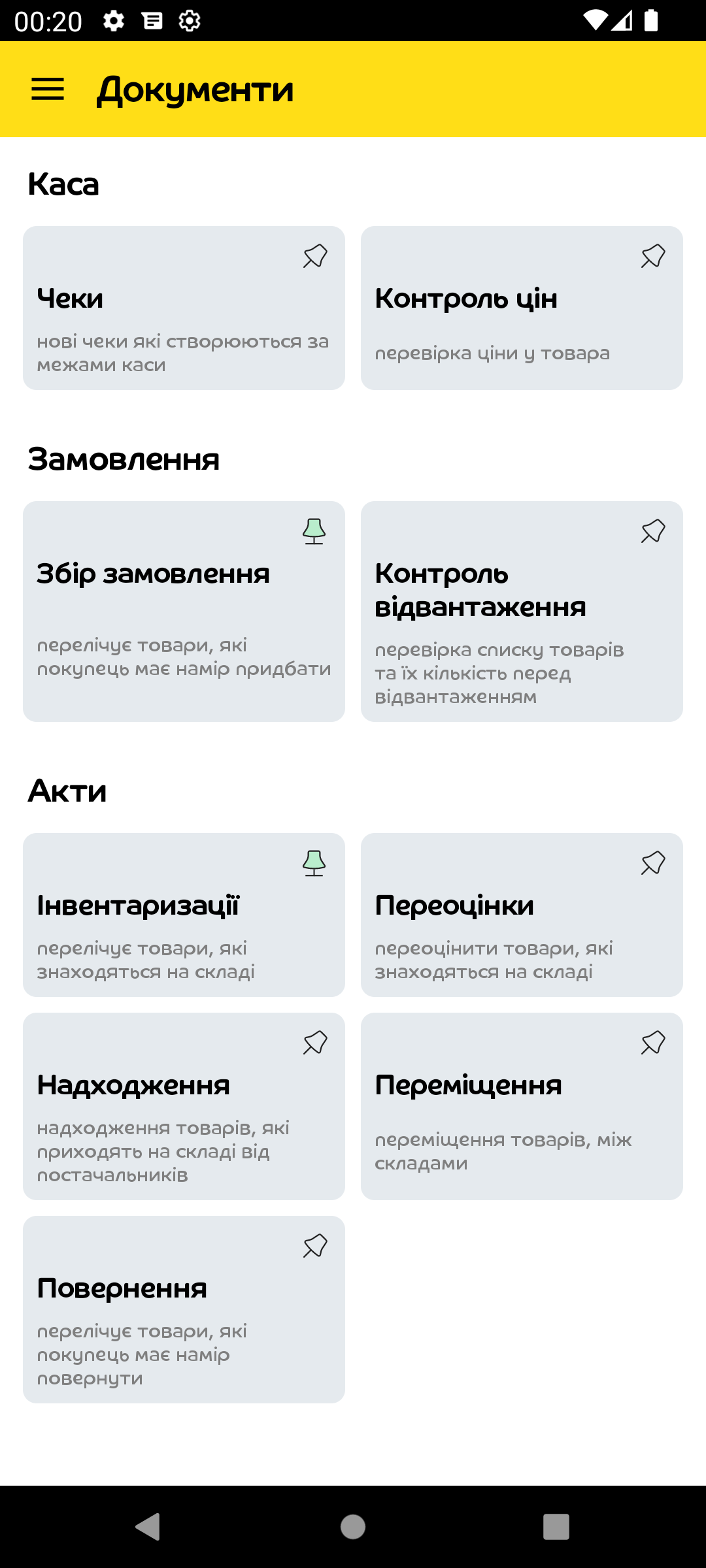The image size is (706, 1568).
Task: Unpin the Інвентаризації card
Action: (x=314, y=863)
